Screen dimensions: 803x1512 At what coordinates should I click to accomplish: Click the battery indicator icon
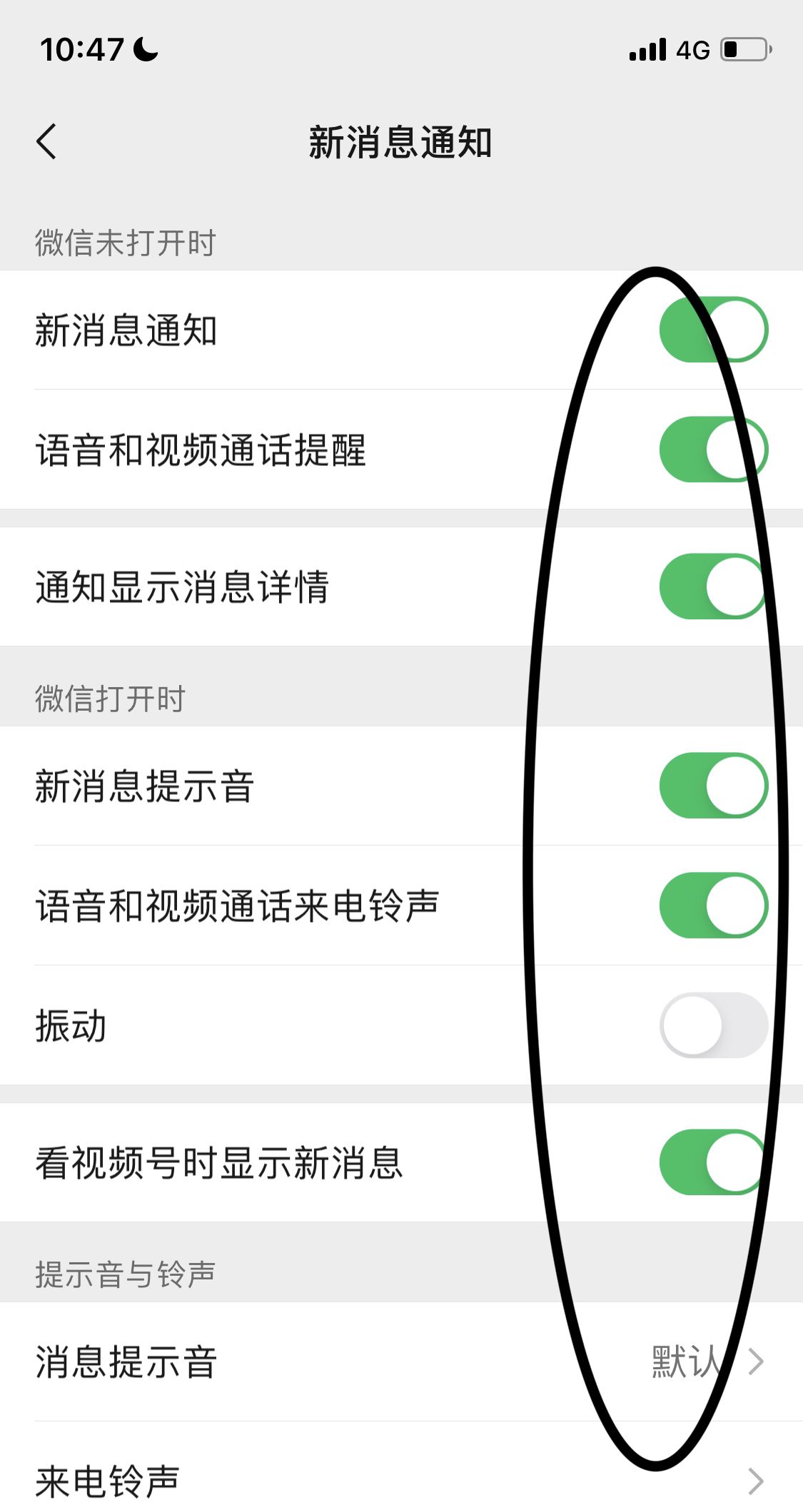click(742, 49)
